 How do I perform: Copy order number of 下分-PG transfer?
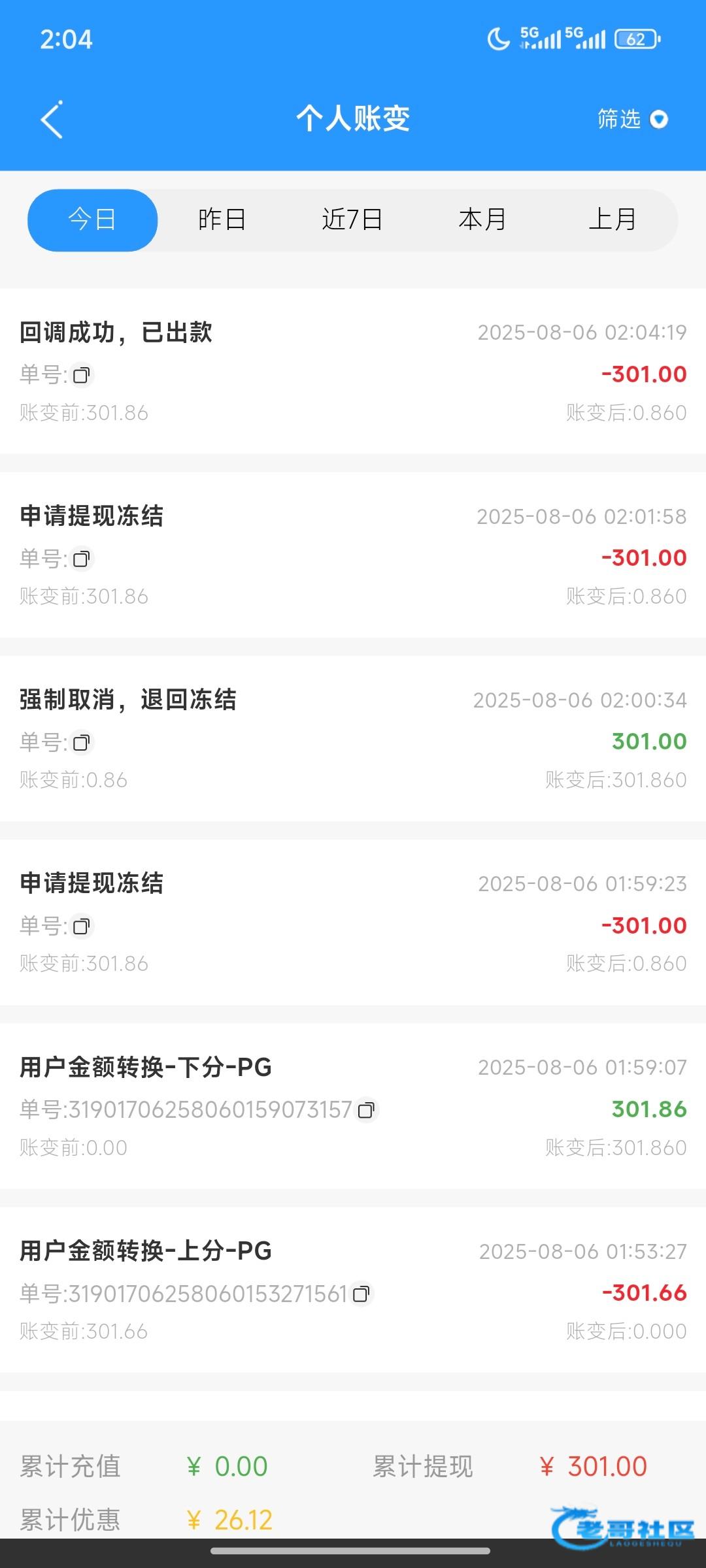366,1110
